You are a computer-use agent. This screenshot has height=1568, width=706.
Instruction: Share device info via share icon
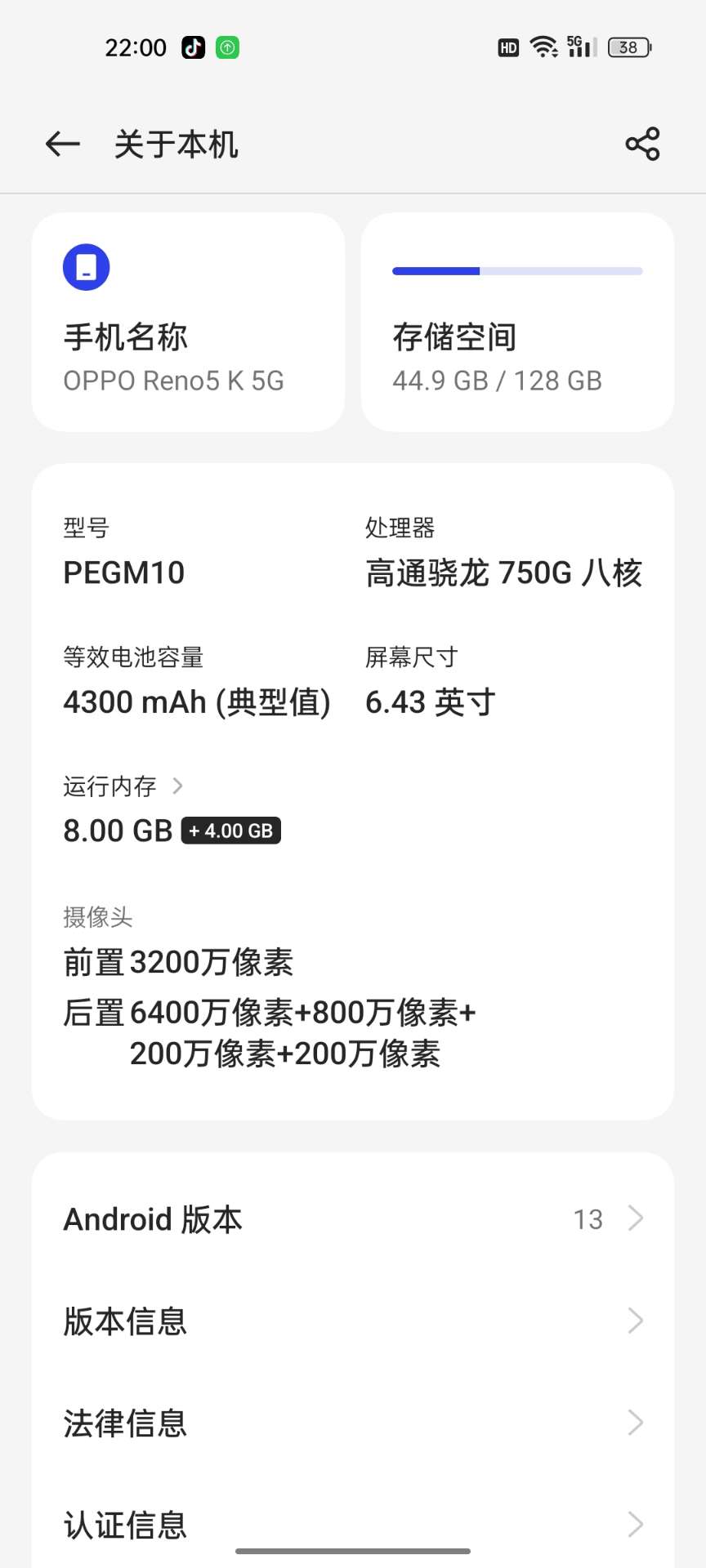point(642,145)
